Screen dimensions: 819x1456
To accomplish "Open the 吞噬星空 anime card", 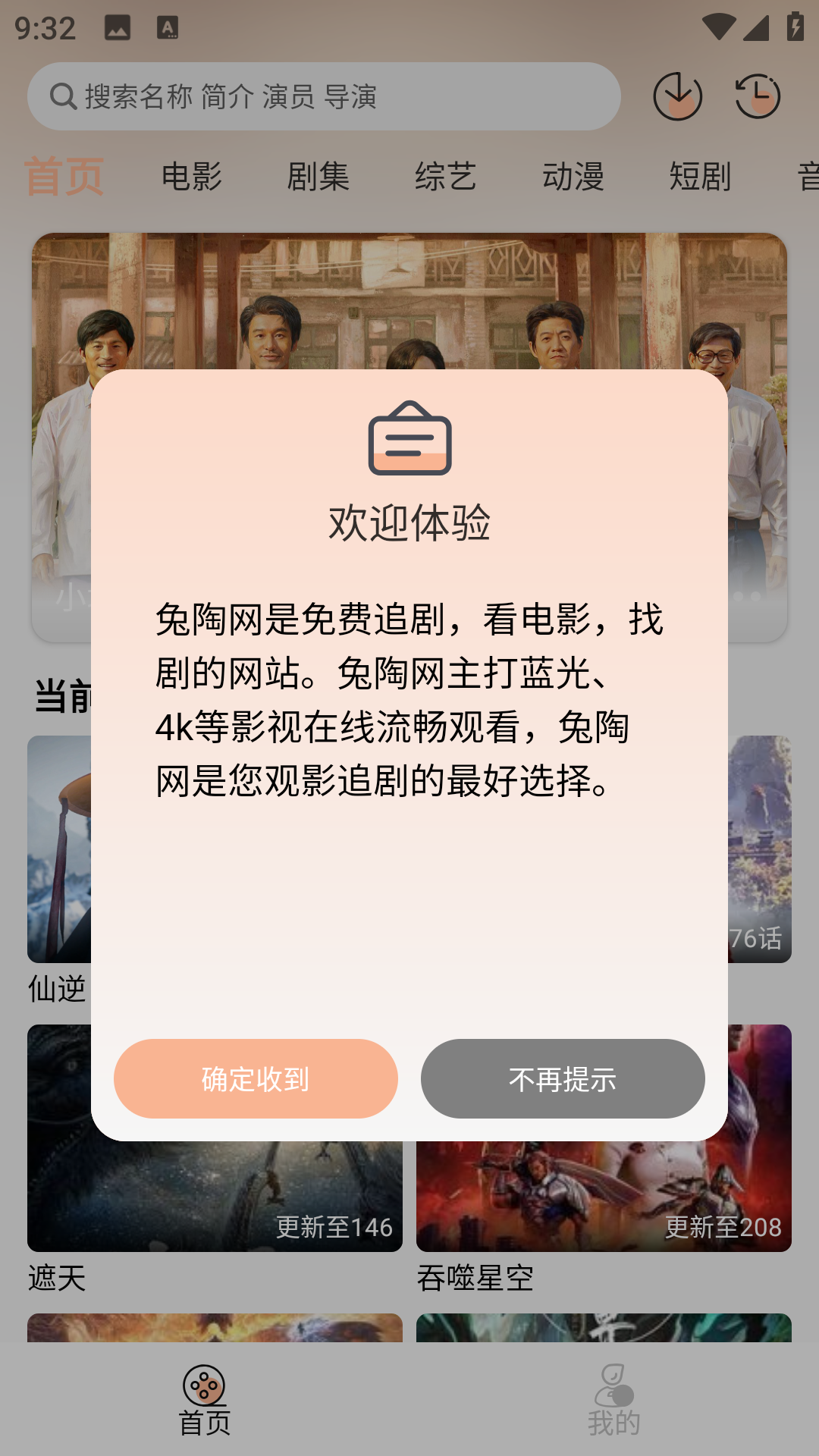I will pyautogui.click(x=604, y=1198).
